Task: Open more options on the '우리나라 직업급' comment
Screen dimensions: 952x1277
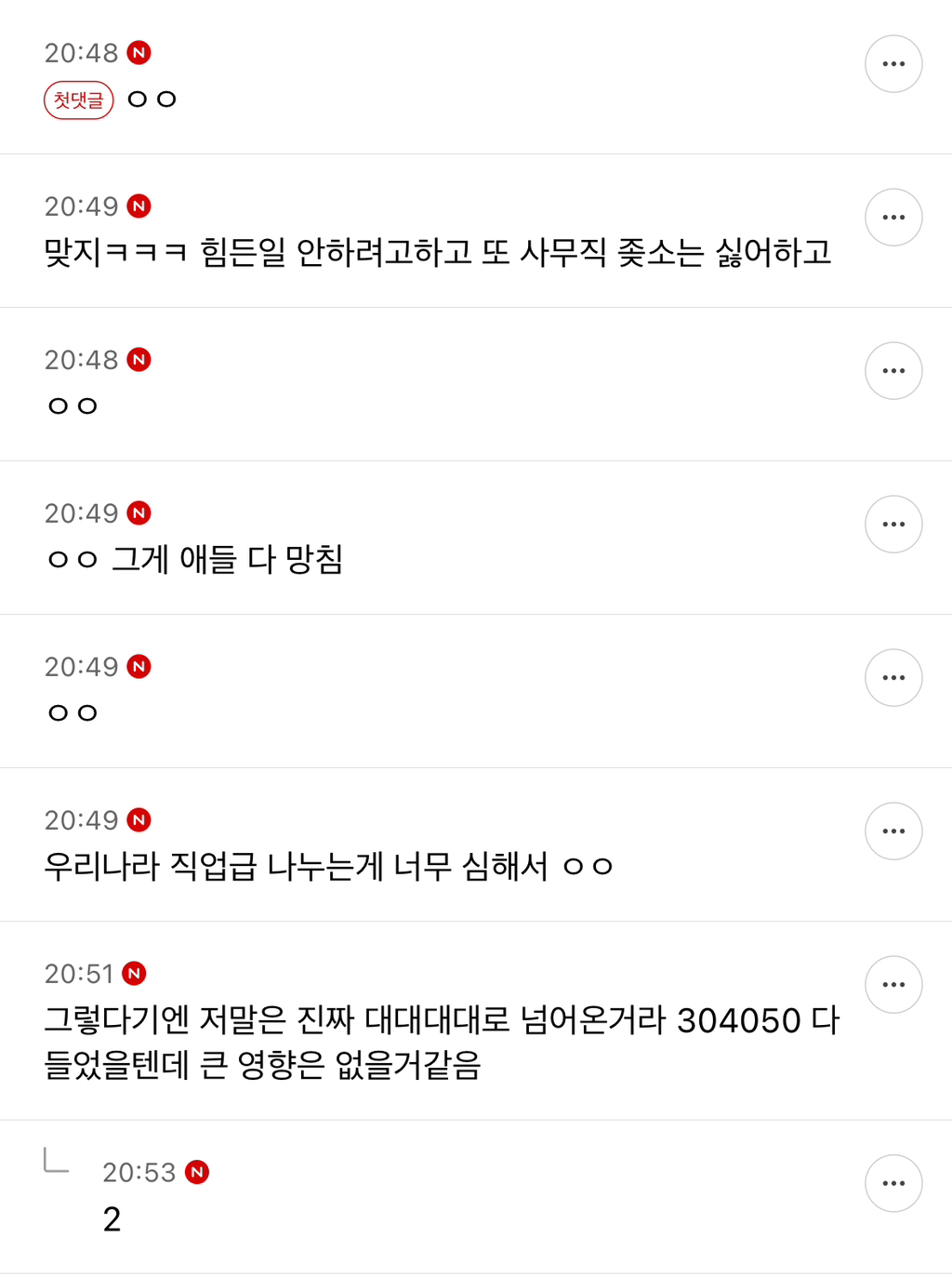Action: (x=893, y=831)
